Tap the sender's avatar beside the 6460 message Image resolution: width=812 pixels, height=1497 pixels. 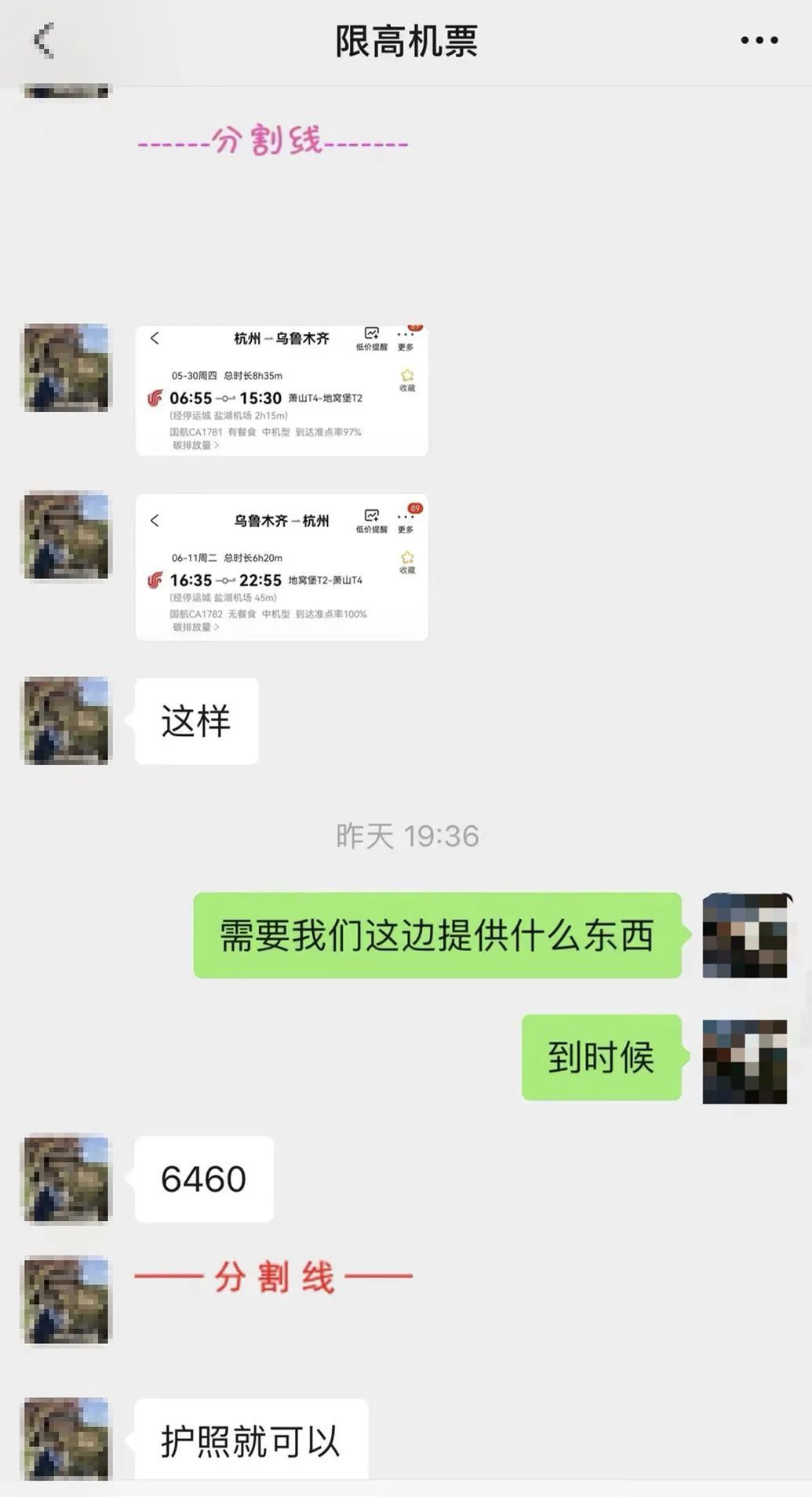[x=67, y=1180]
